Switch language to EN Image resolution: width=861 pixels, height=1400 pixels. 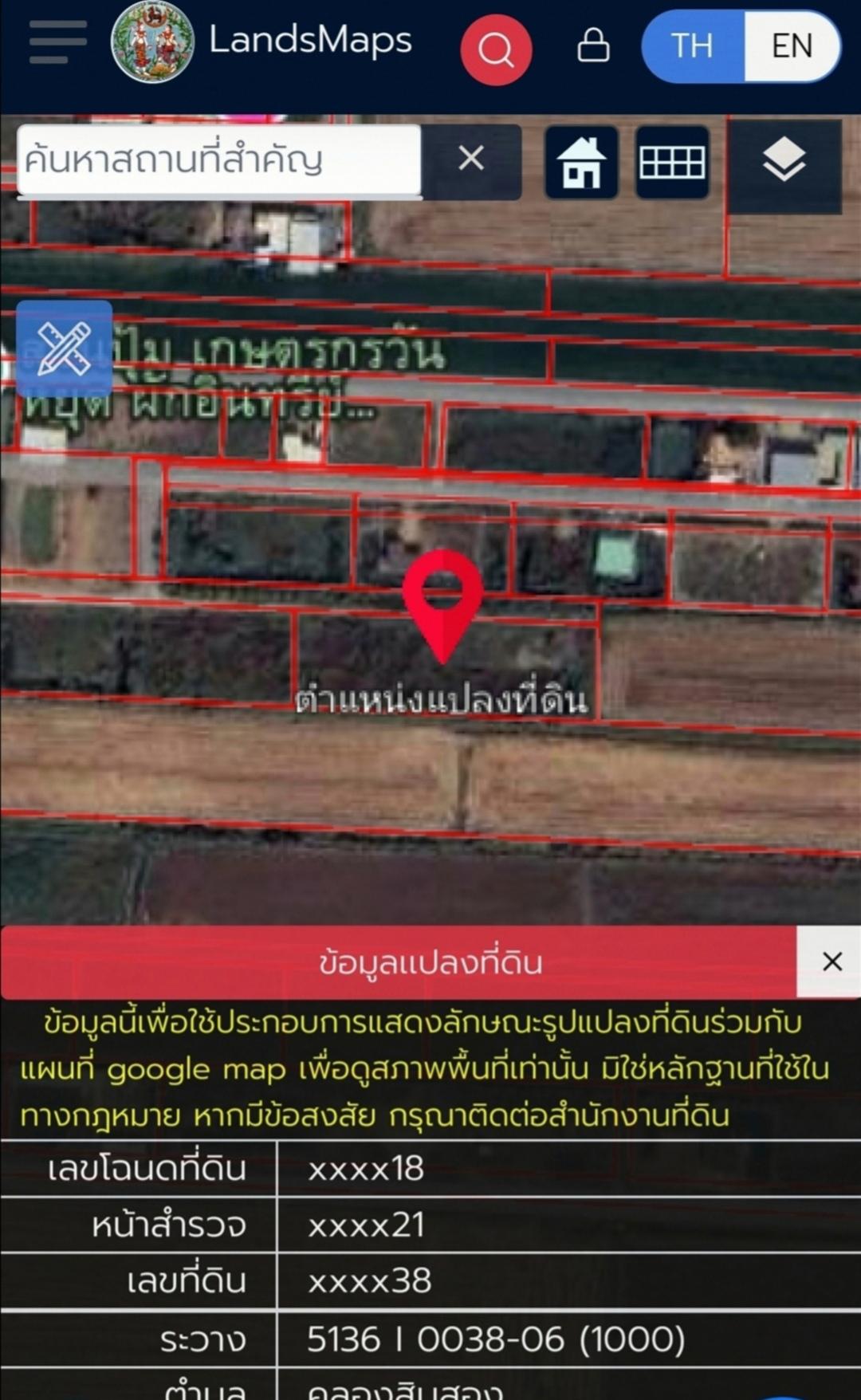tap(792, 46)
